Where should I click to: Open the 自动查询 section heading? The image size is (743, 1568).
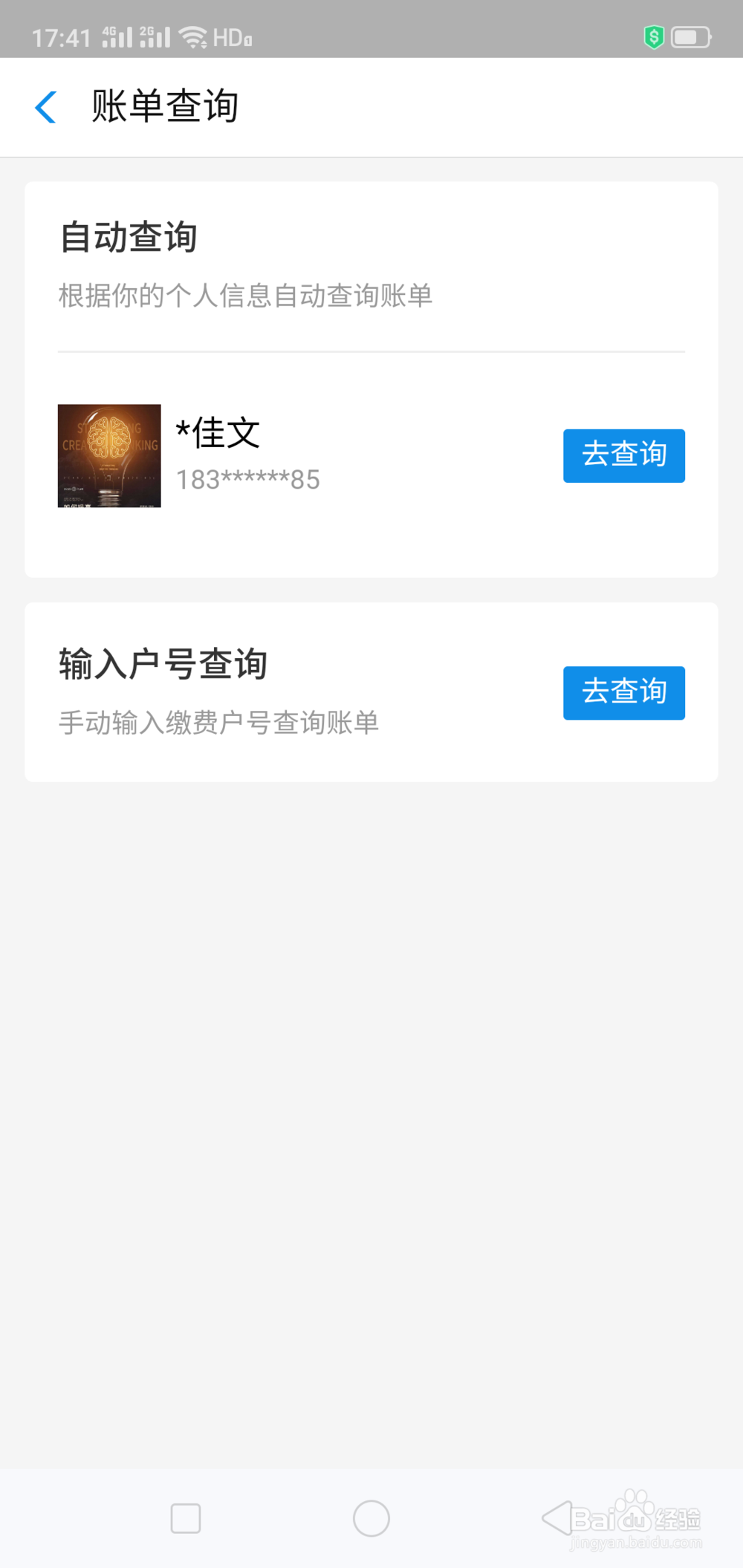[128, 236]
